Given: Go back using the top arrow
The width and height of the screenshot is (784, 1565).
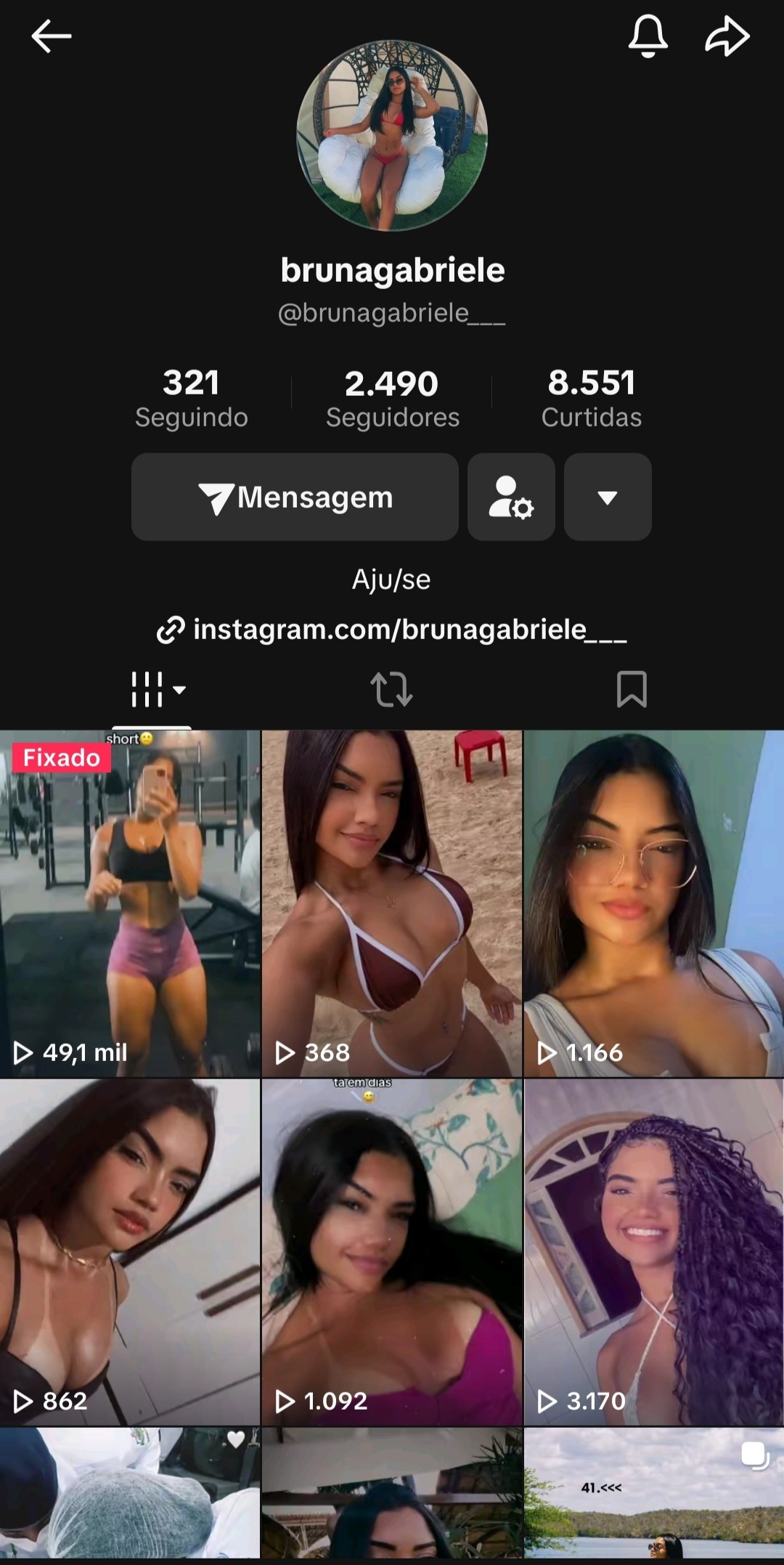Looking at the screenshot, I should 52,36.
